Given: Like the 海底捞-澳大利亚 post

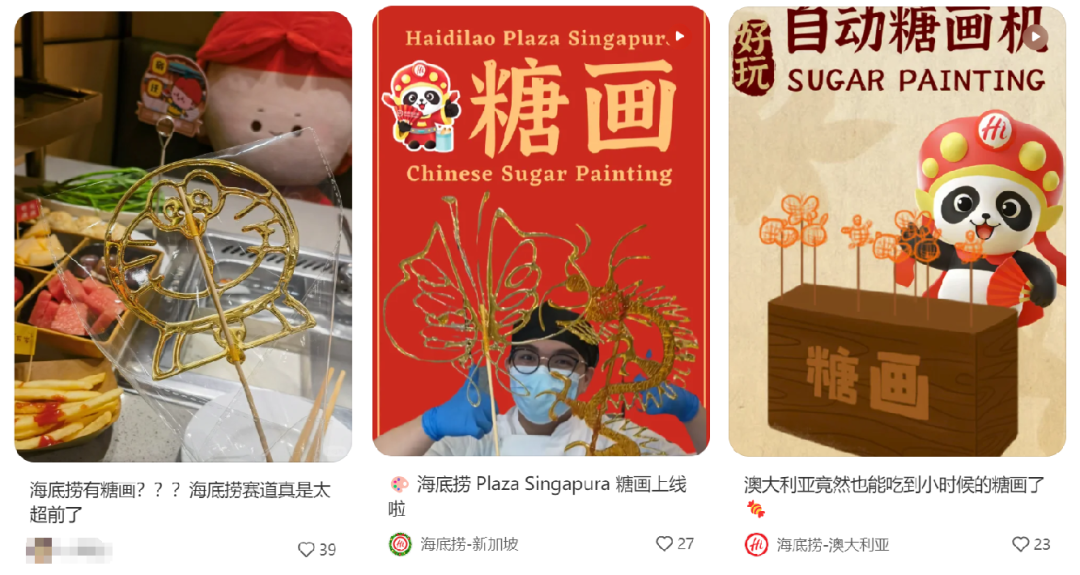Looking at the screenshot, I should 1021,544.
